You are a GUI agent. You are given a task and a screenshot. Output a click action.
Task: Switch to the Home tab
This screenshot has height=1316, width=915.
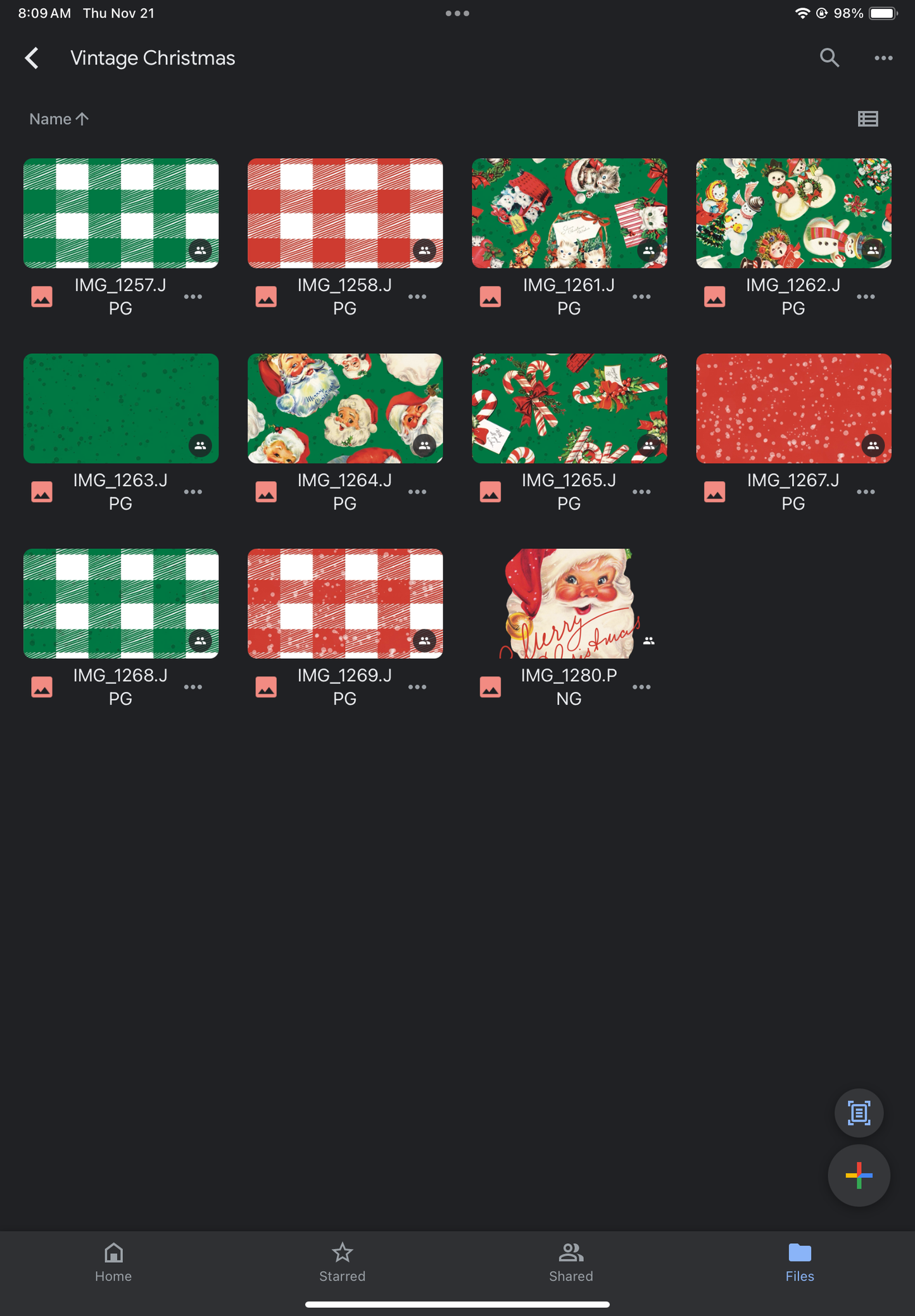113,1262
